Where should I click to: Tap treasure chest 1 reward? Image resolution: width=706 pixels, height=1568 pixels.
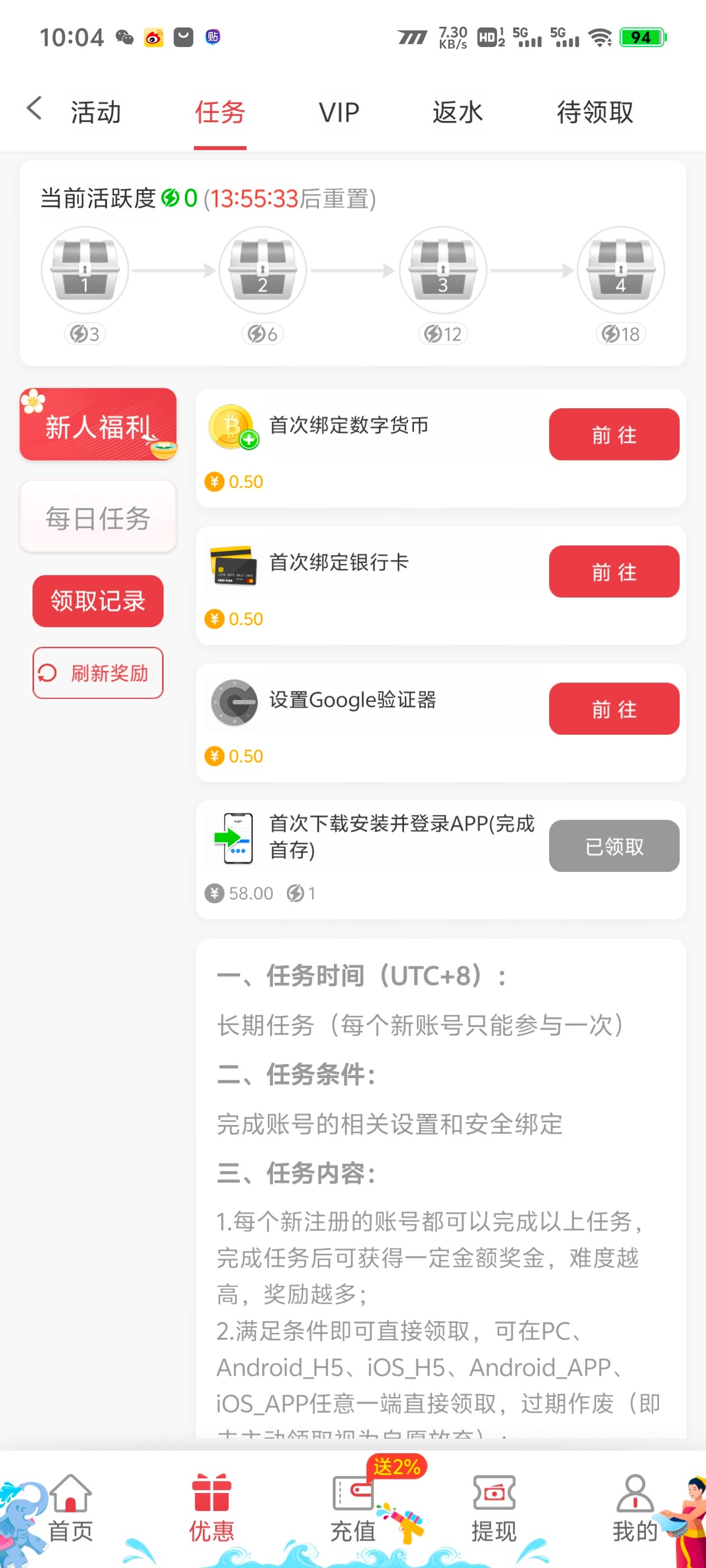(85, 270)
